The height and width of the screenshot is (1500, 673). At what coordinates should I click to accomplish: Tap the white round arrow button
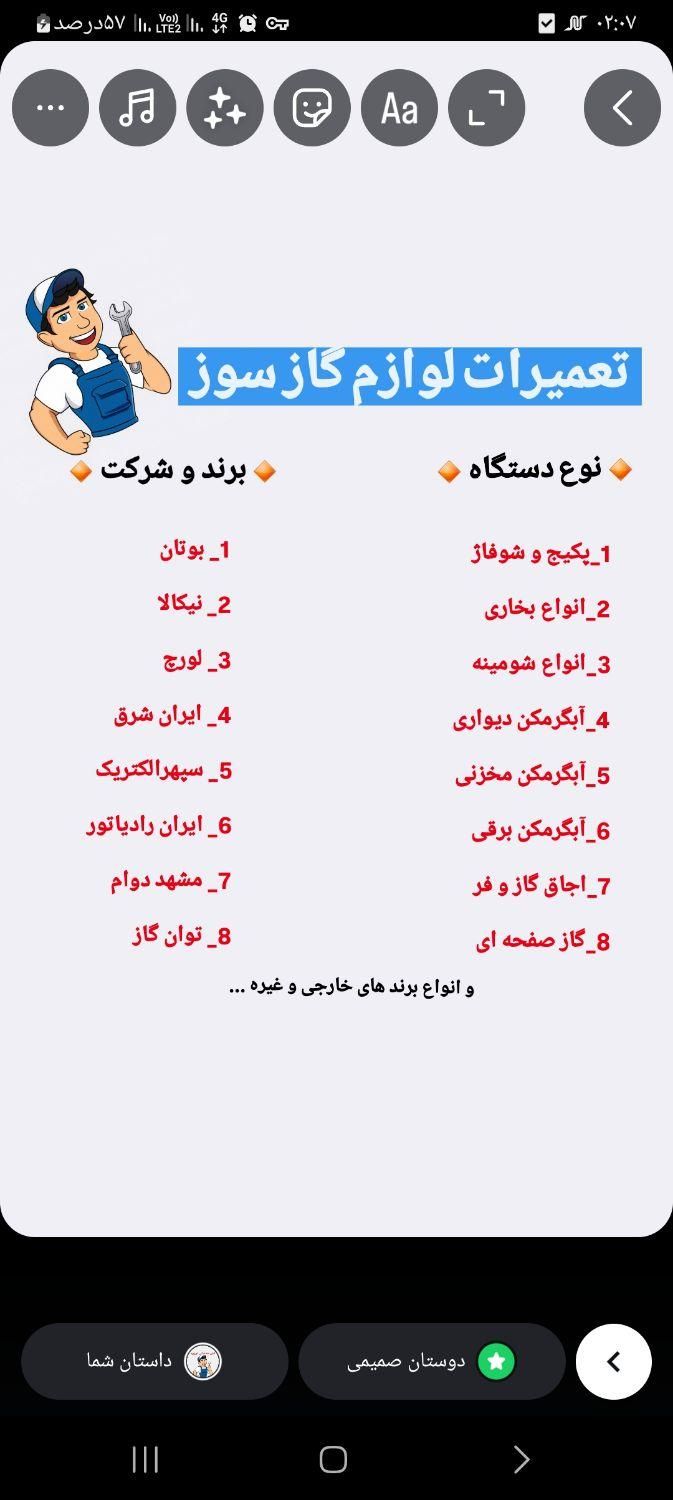click(614, 1361)
